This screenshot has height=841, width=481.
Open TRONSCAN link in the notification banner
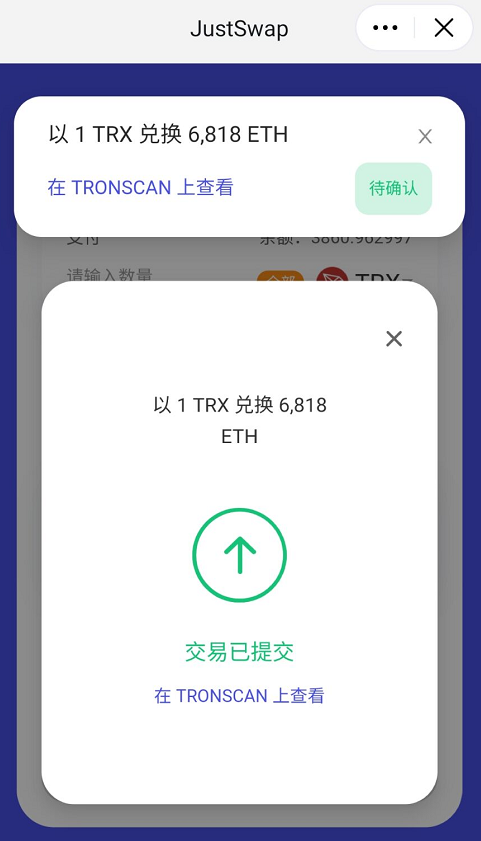[x=140, y=187]
